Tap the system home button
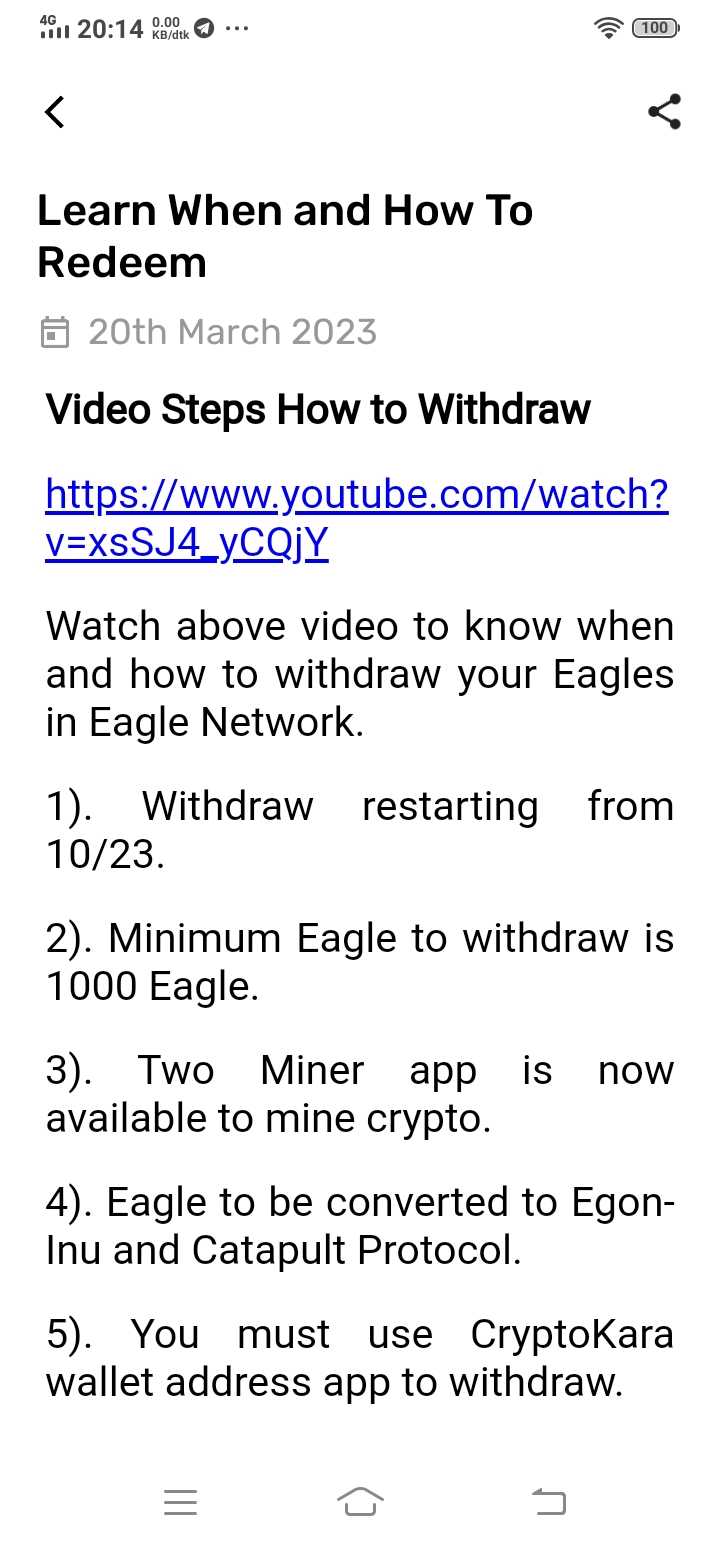Screen dimensions: 720x1544 point(360,1501)
